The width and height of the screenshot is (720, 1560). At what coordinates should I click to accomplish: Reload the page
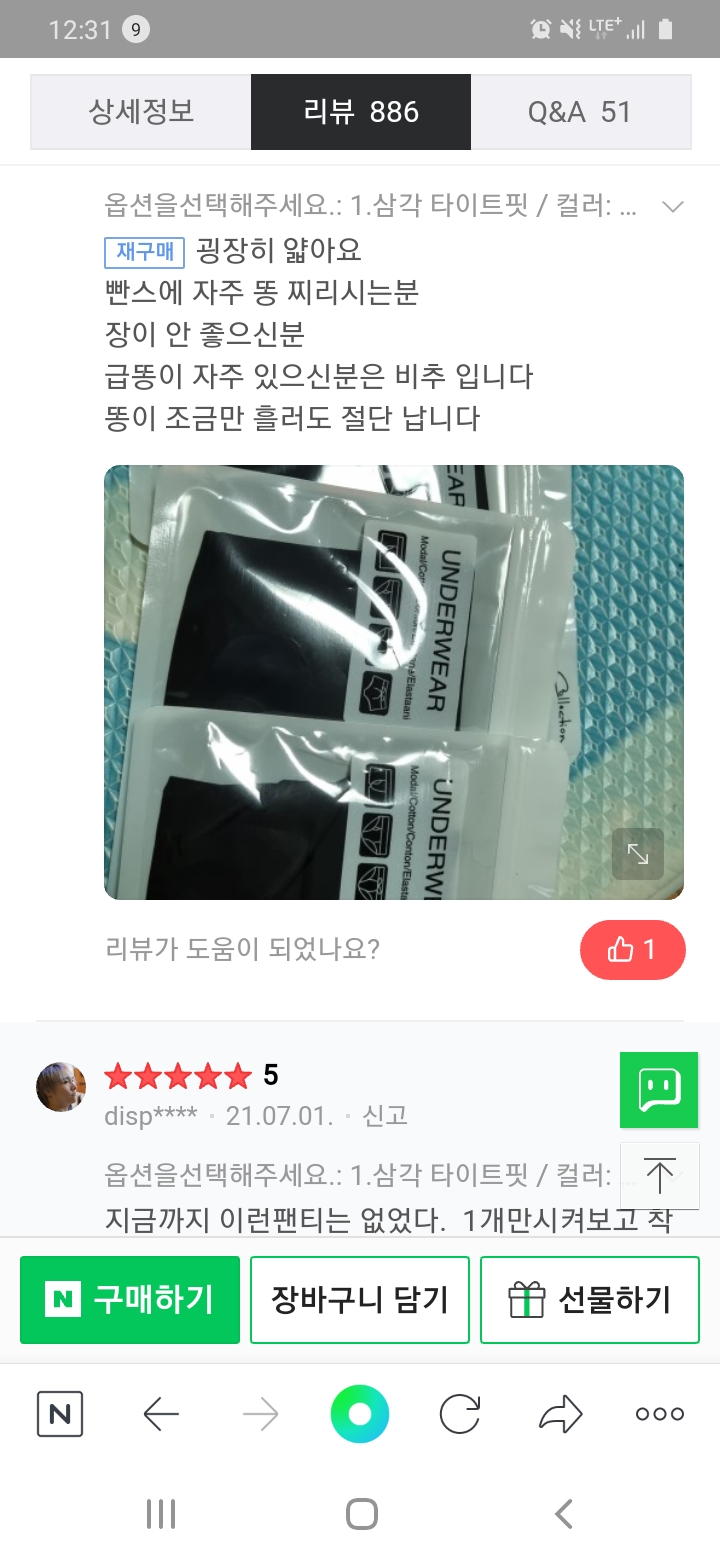click(460, 1414)
